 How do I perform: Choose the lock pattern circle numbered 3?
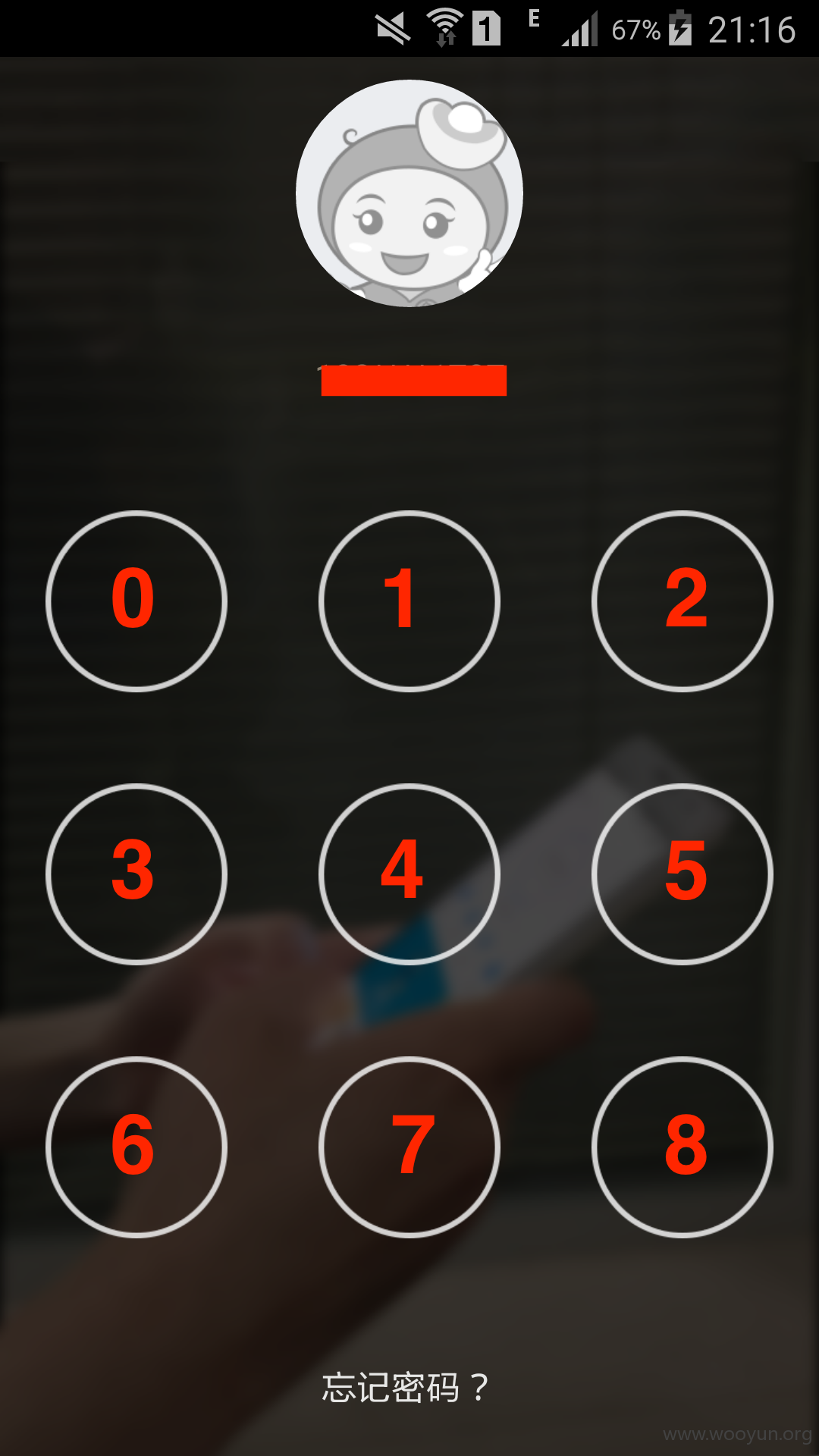[136, 874]
